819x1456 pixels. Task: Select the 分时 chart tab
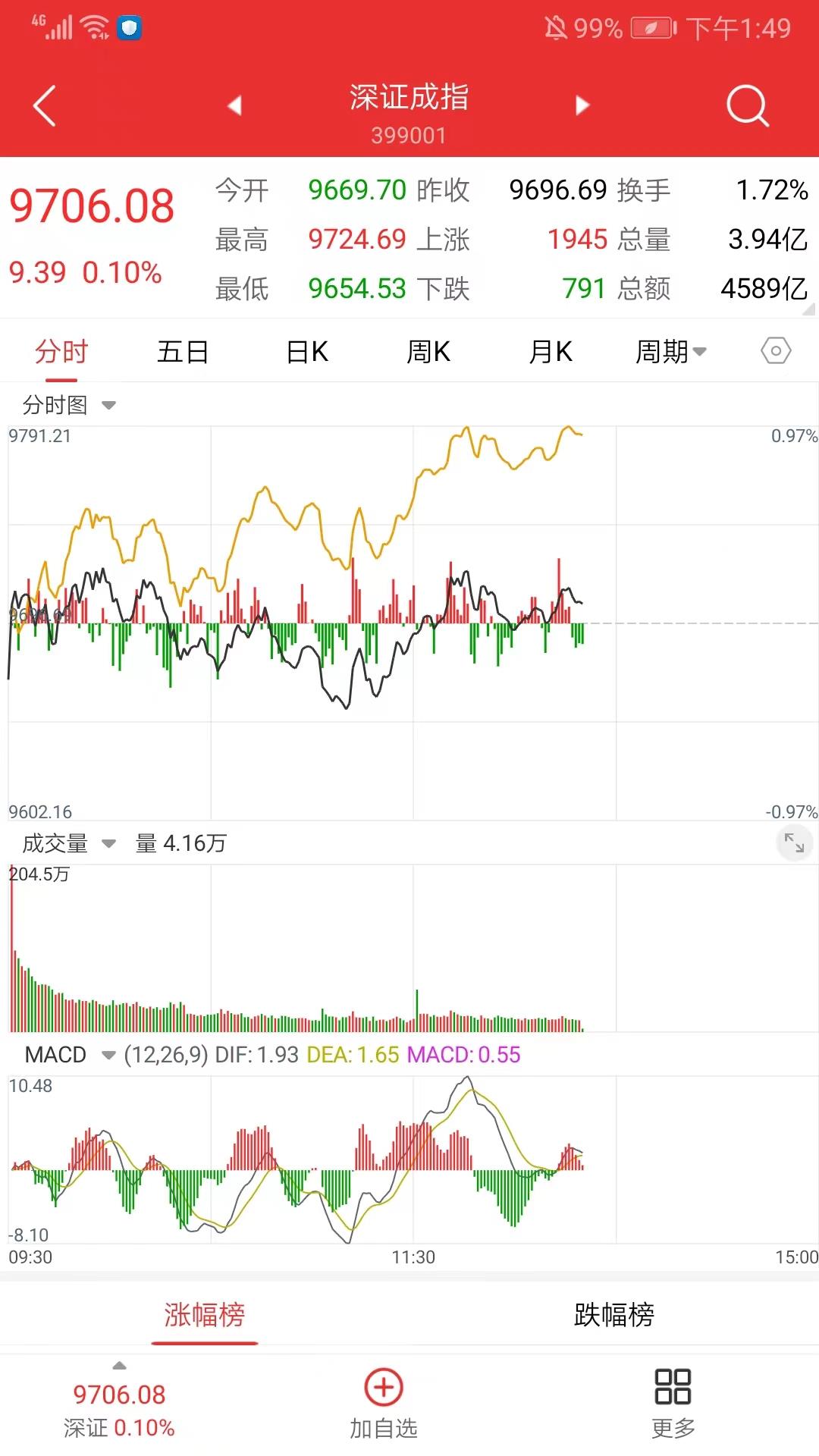(61, 352)
